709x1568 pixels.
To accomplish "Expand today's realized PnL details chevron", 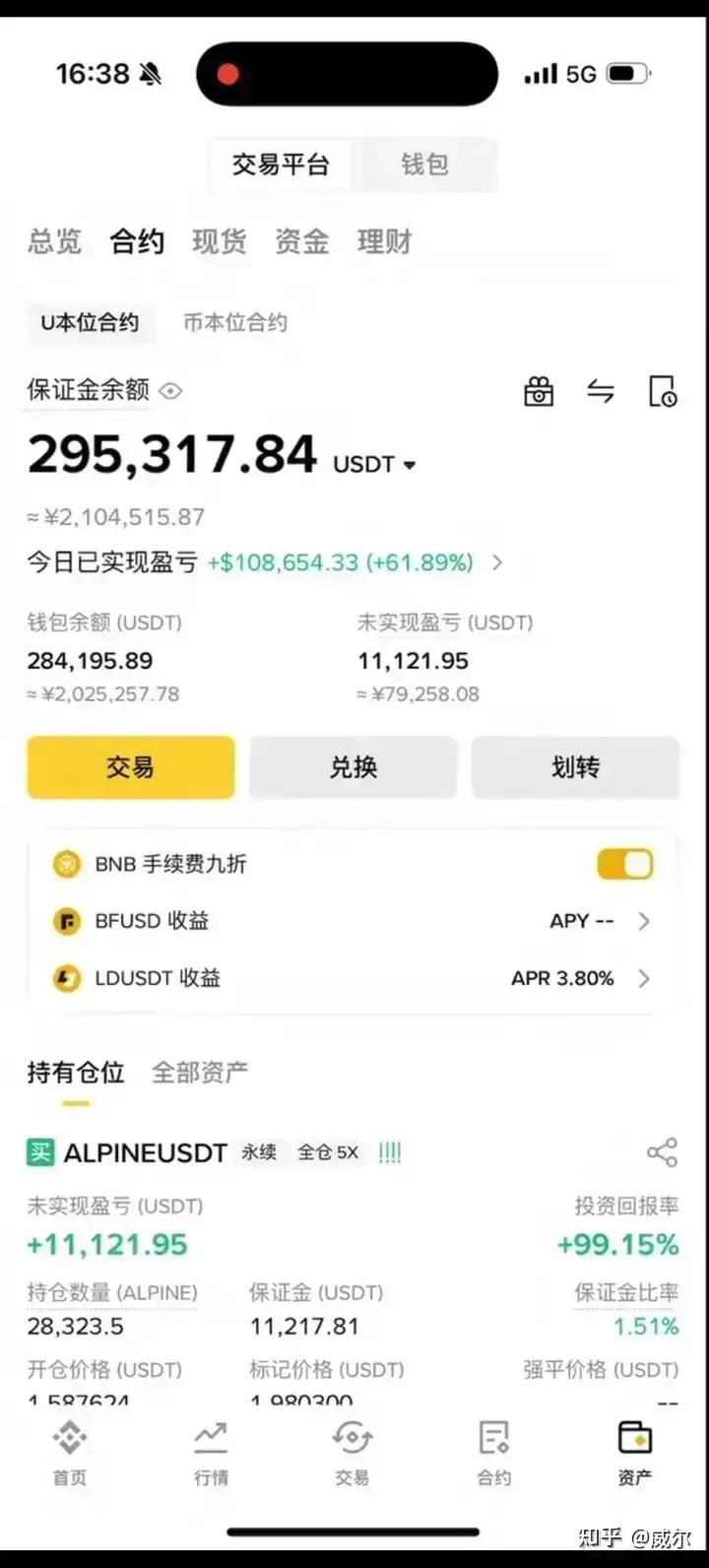I will tap(498, 562).
